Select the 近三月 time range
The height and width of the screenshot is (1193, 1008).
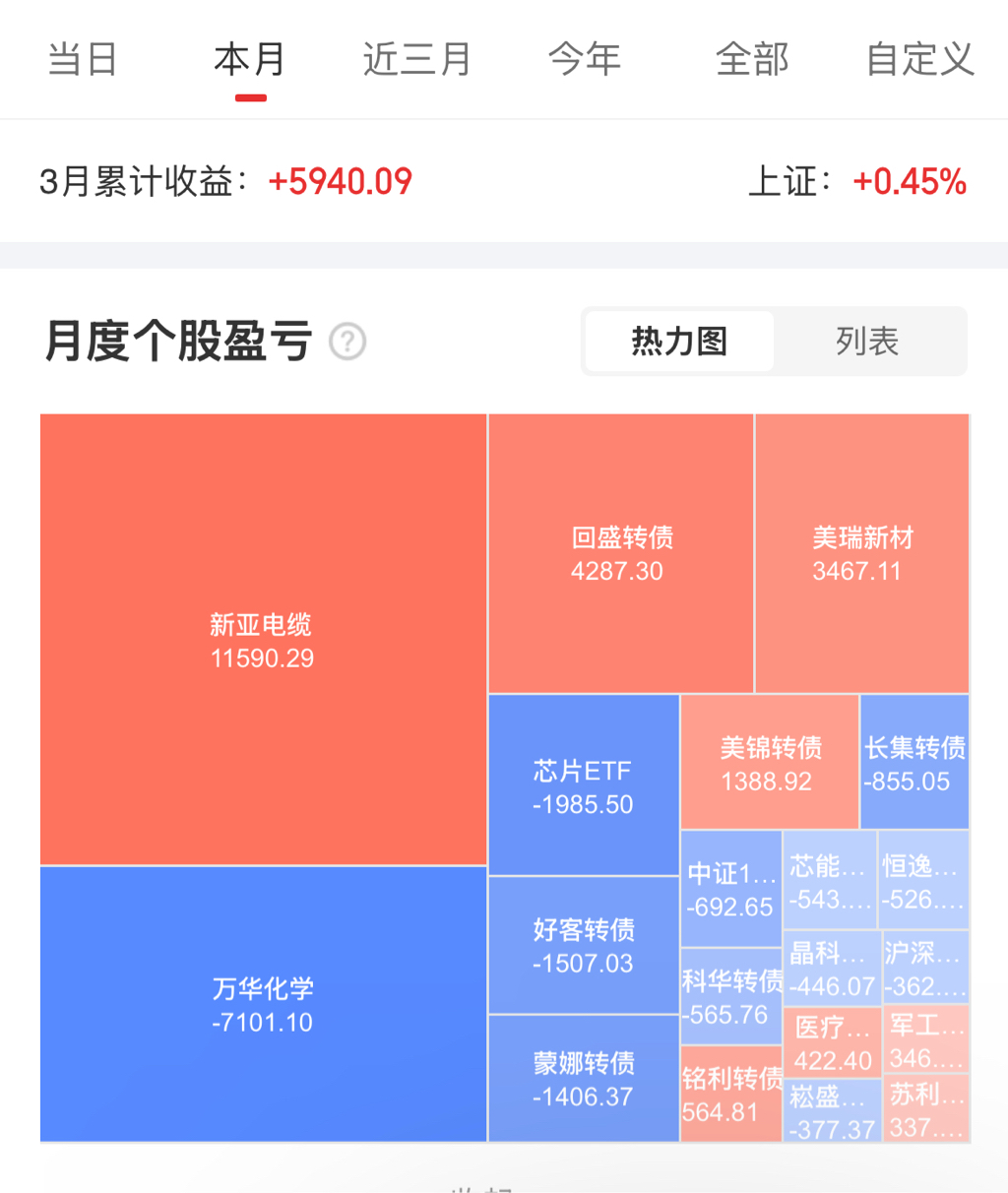(416, 60)
